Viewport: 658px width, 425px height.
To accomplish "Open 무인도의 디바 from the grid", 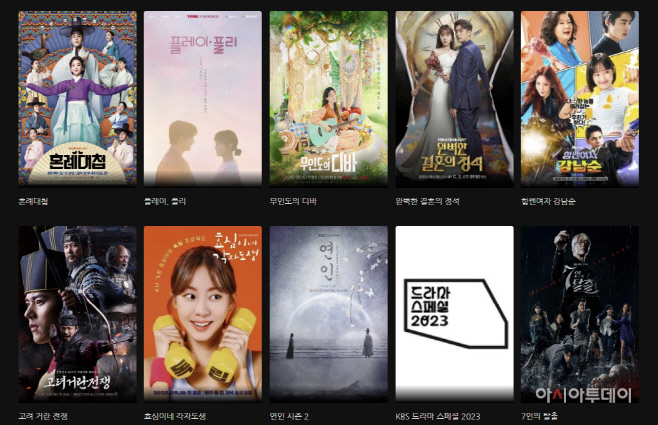I will point(328,98).
